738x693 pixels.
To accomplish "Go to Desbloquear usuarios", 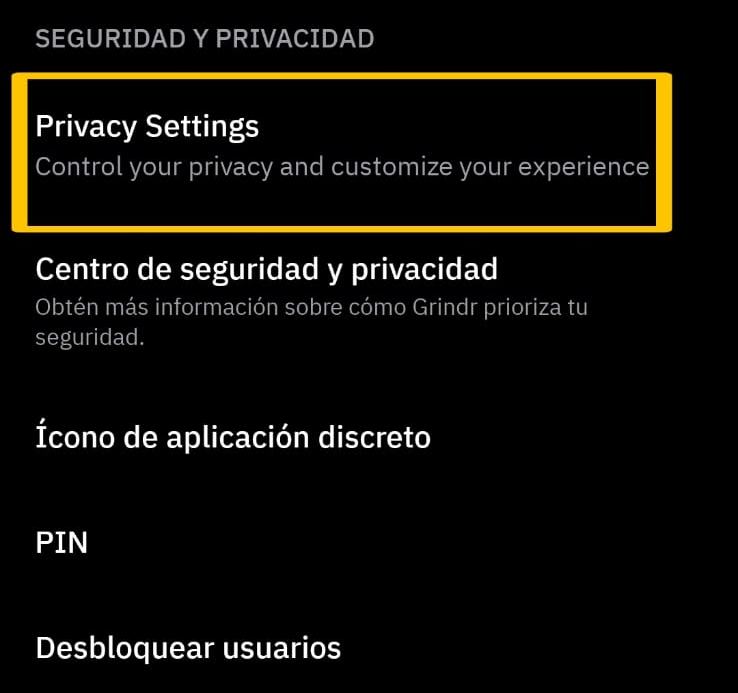I will pos(188,648).
